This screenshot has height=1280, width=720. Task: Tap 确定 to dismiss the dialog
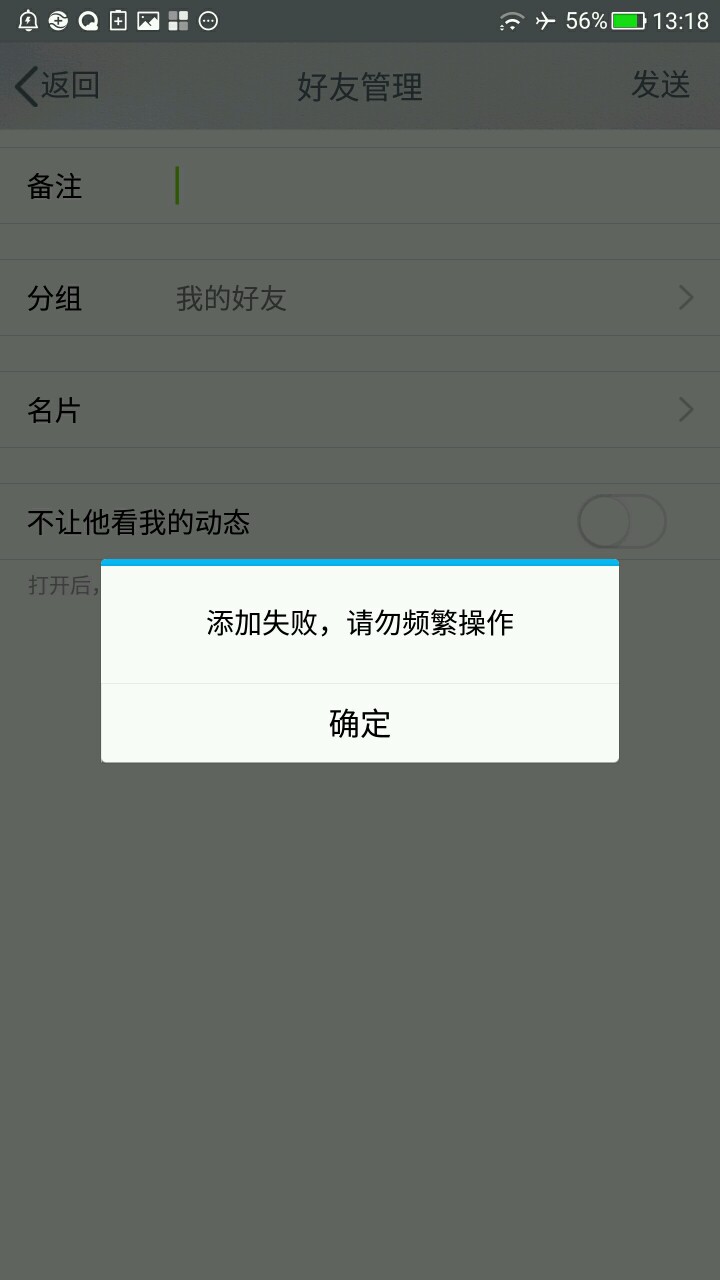click(360, 723)
